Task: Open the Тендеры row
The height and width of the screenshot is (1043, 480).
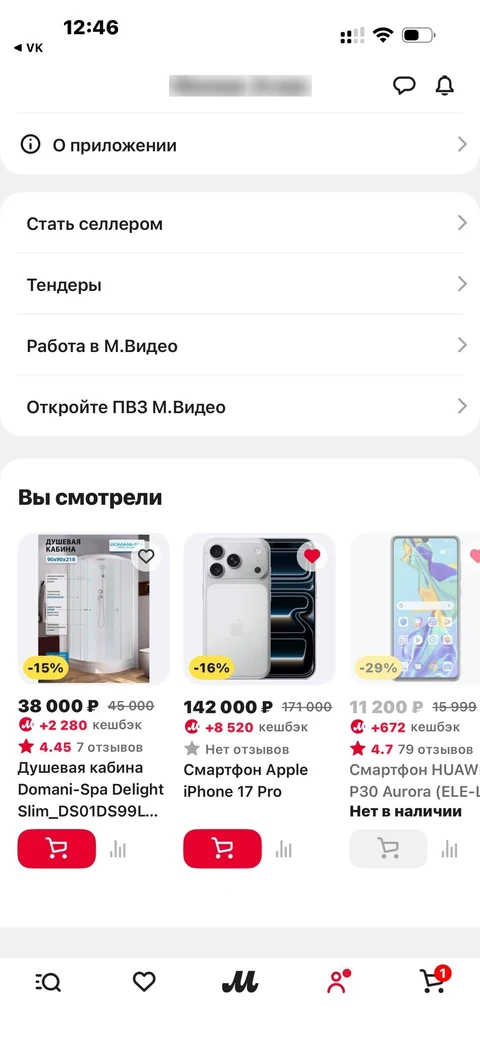Action: 240,285
